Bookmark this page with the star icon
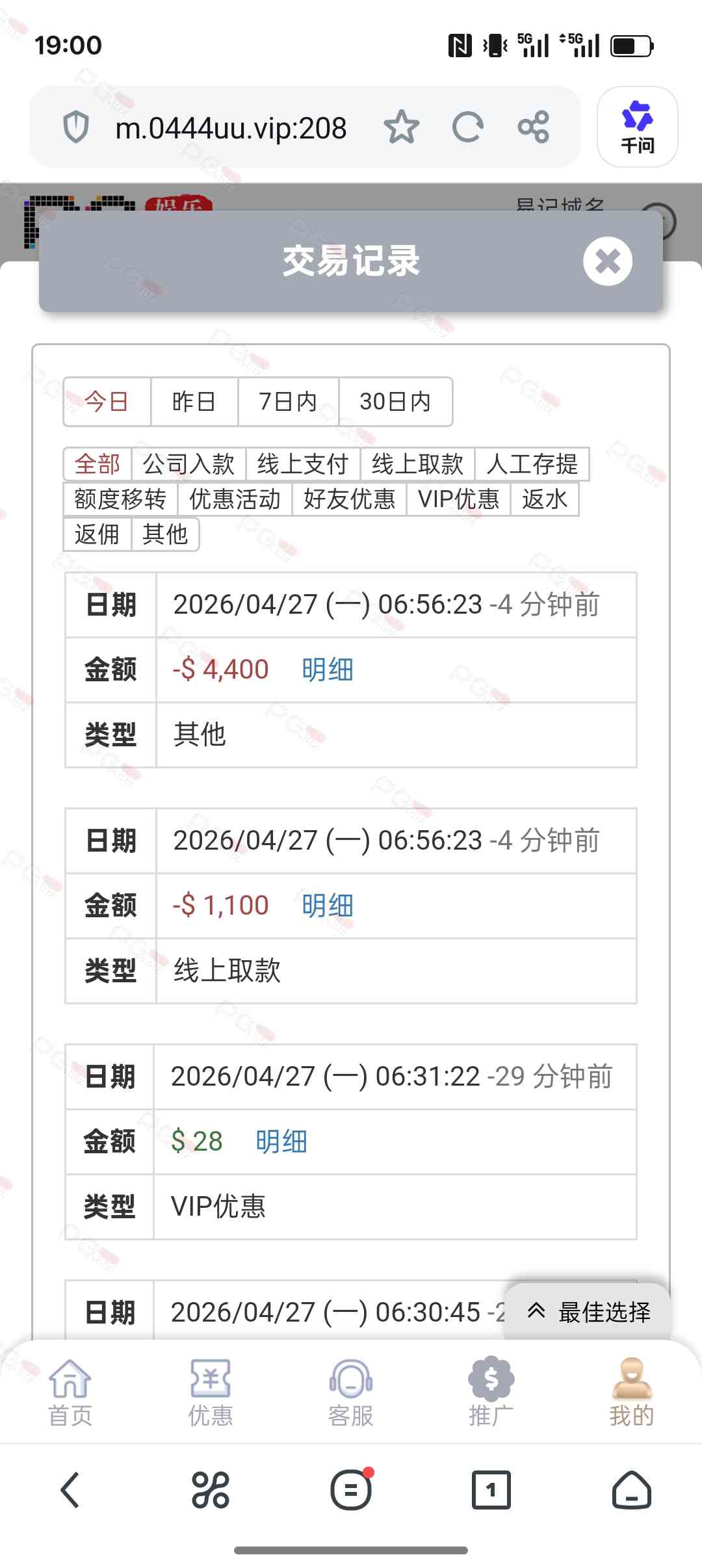The image size is (702, 1568). pyautogui.click(x=401, y=127)
